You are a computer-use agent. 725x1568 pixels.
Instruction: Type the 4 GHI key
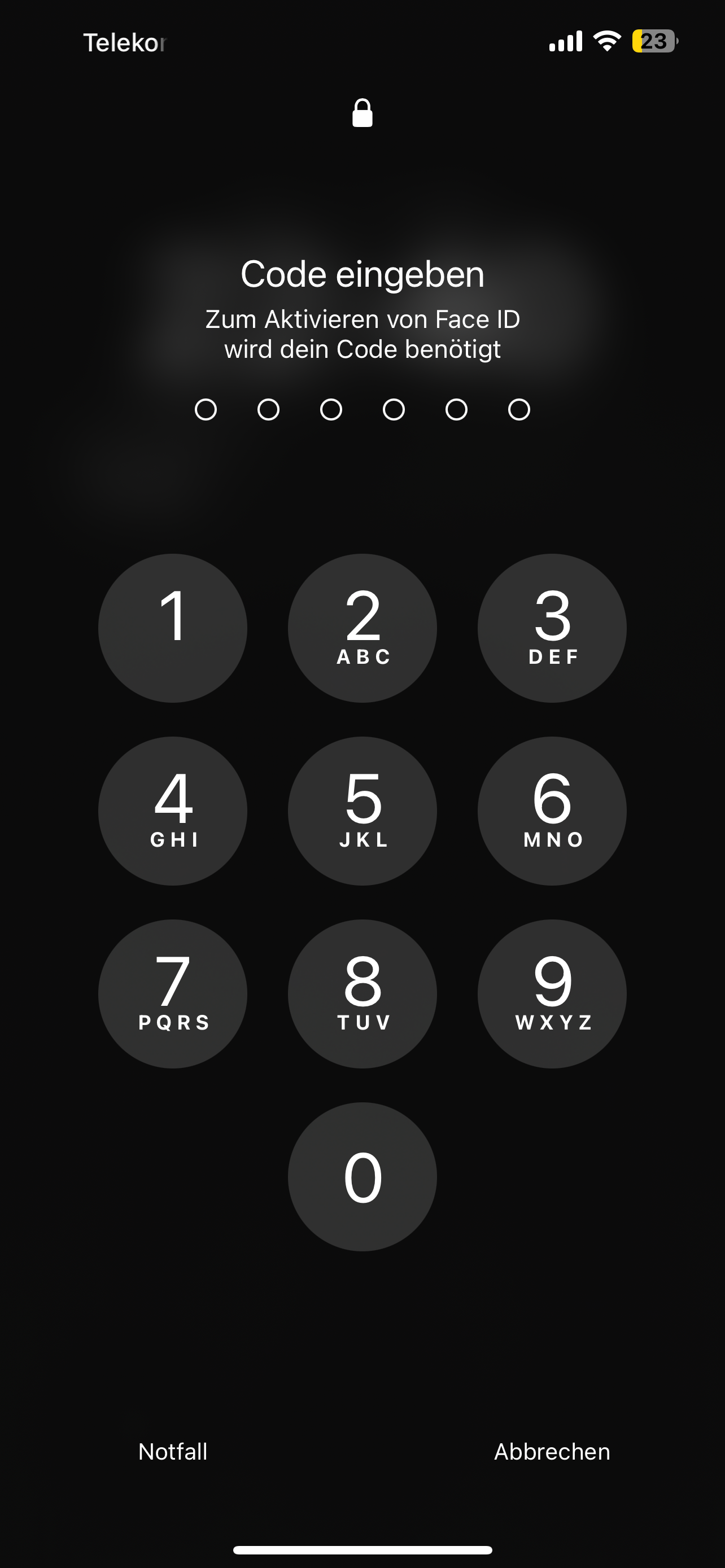172,810
